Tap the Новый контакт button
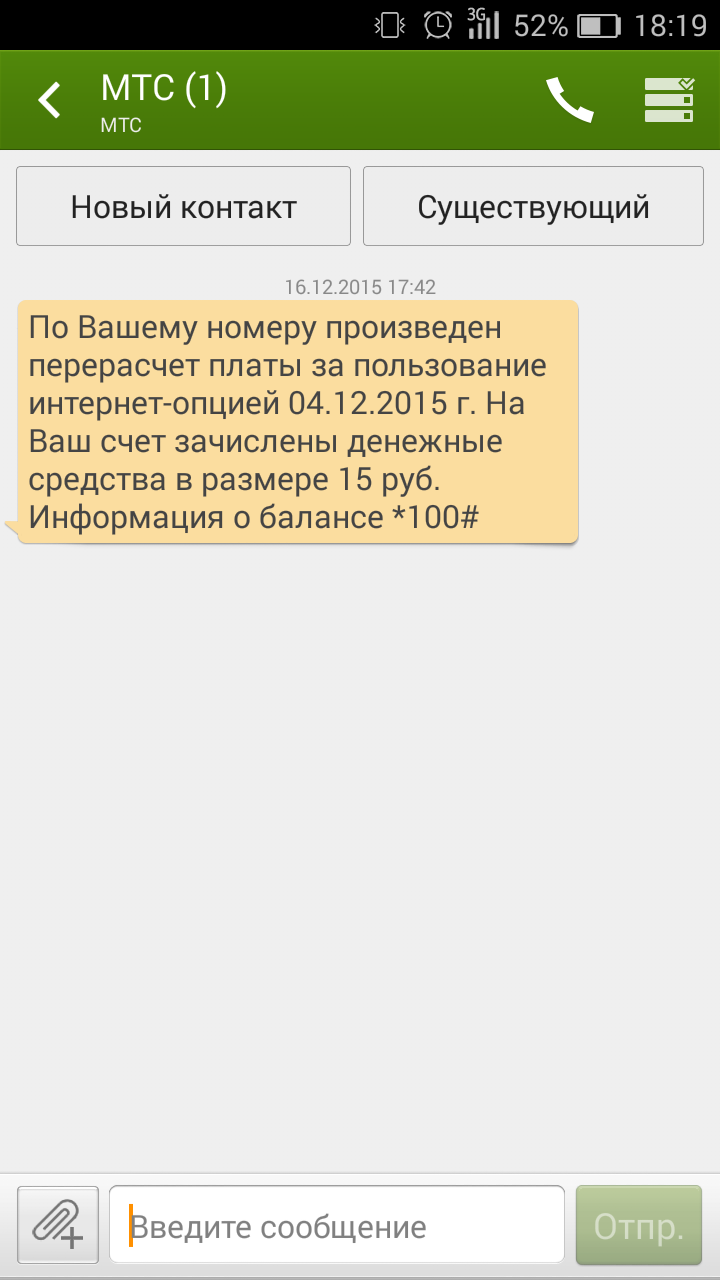The width and height of the screenshot is (720, 1280). pos(183,206)
